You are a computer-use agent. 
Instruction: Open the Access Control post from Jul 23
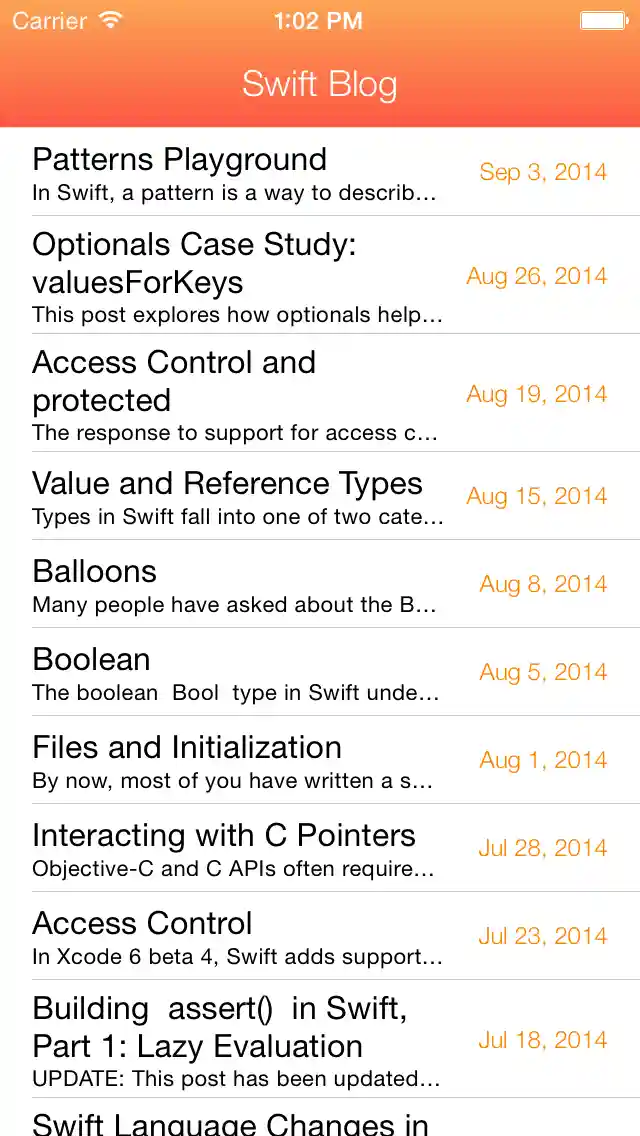pyautogui.click(x=320, y=936)
